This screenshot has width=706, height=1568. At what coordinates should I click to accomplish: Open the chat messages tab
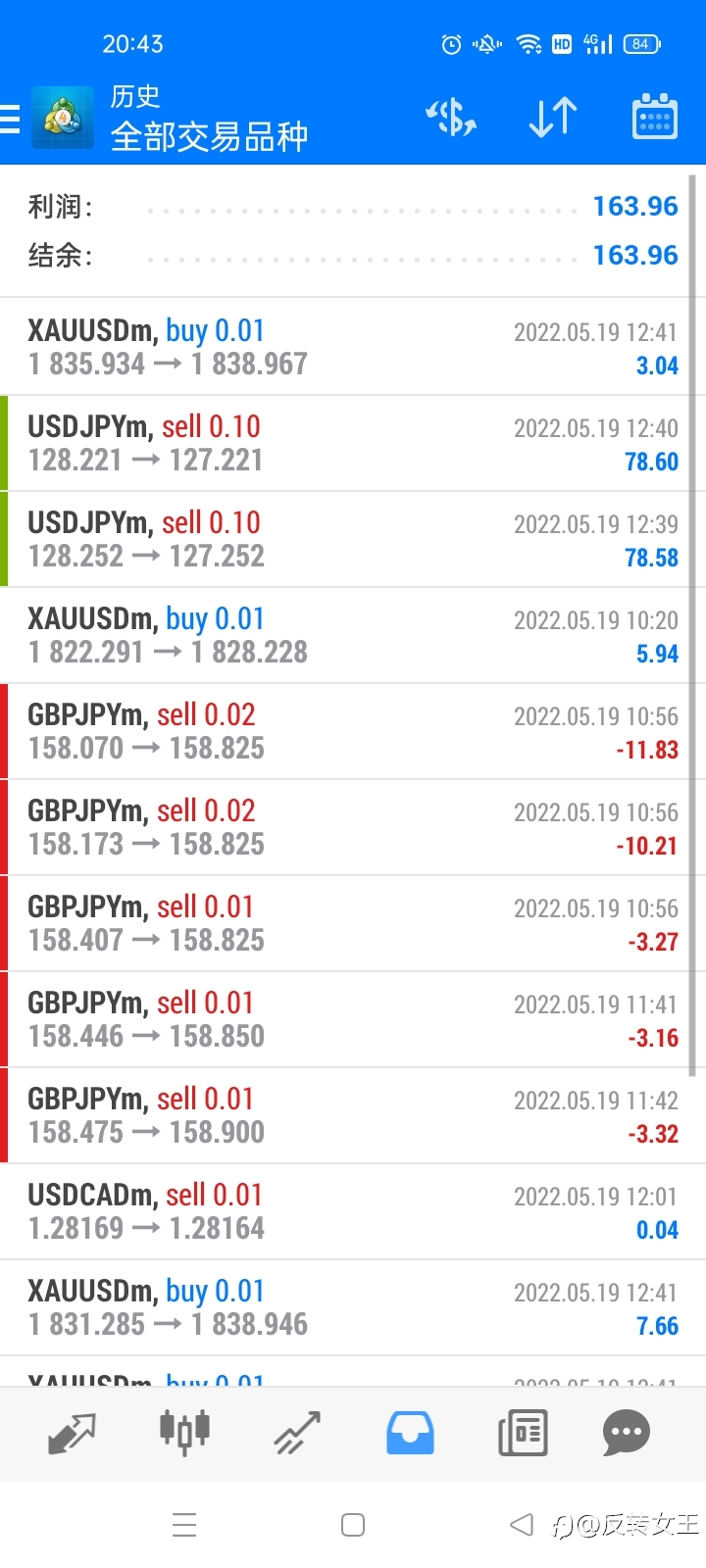click(626, 1433)
